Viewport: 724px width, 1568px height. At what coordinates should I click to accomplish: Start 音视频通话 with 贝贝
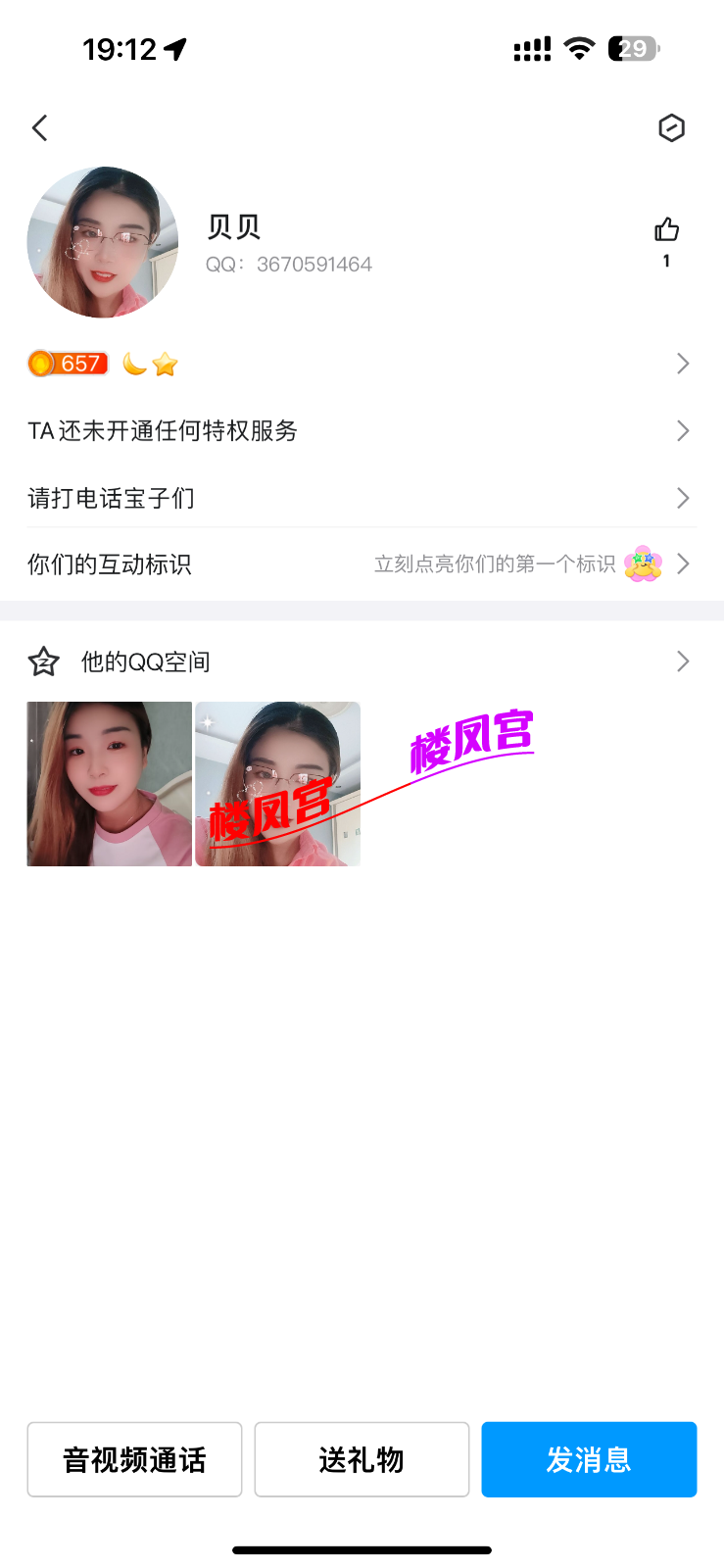pos(134,1459)
